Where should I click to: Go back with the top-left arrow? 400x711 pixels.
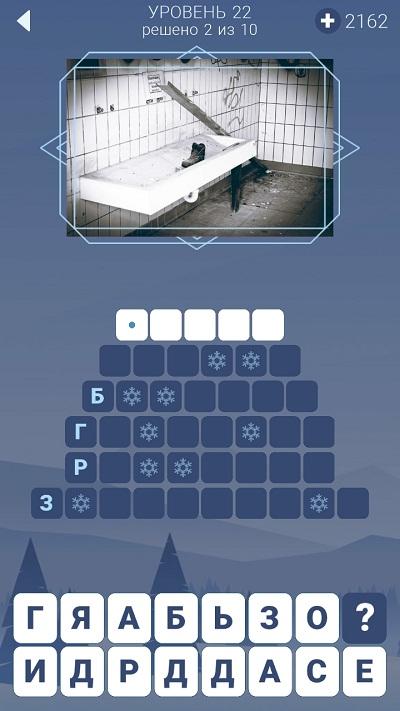pyautogui.click(x=24, y=21)
